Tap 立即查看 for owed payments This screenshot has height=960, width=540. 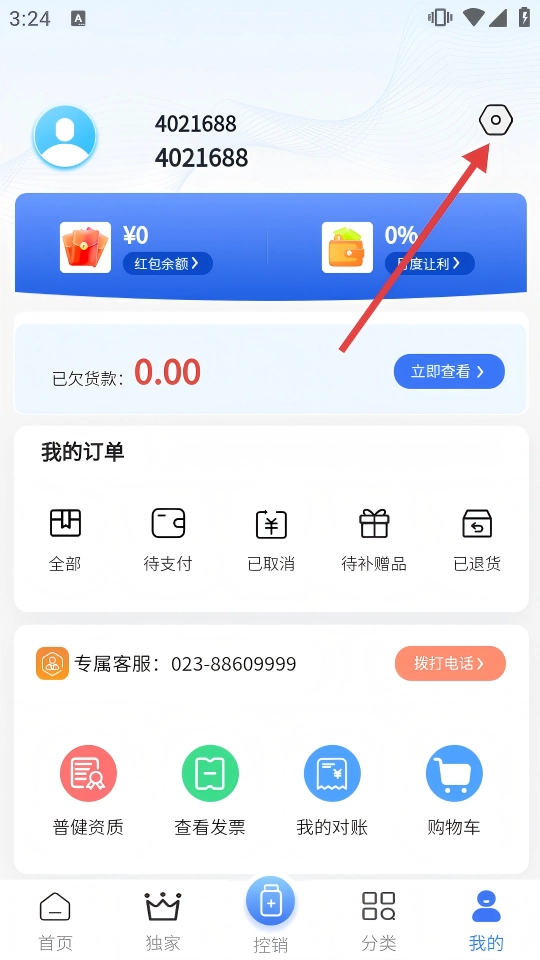449,371
